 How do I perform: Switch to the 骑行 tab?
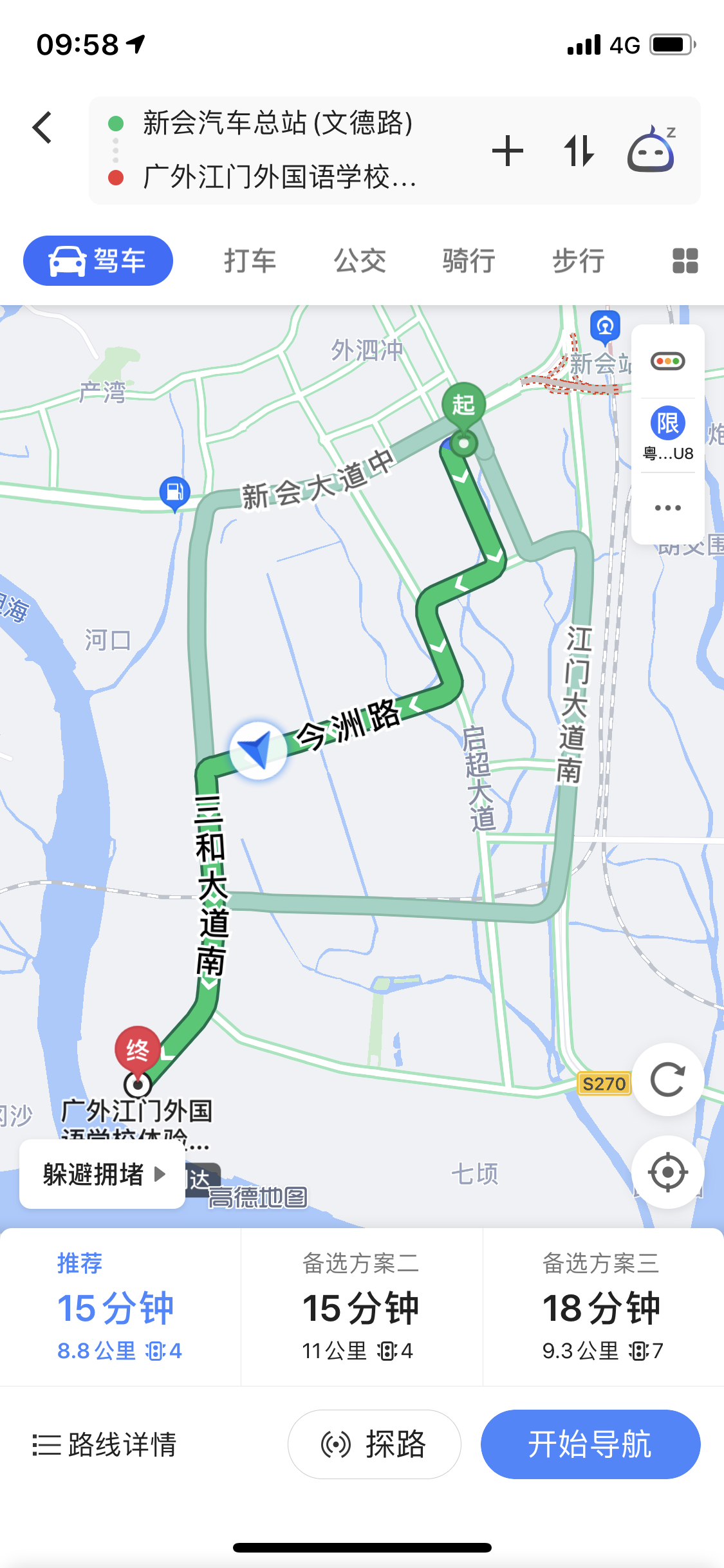(x=469, y=261)
